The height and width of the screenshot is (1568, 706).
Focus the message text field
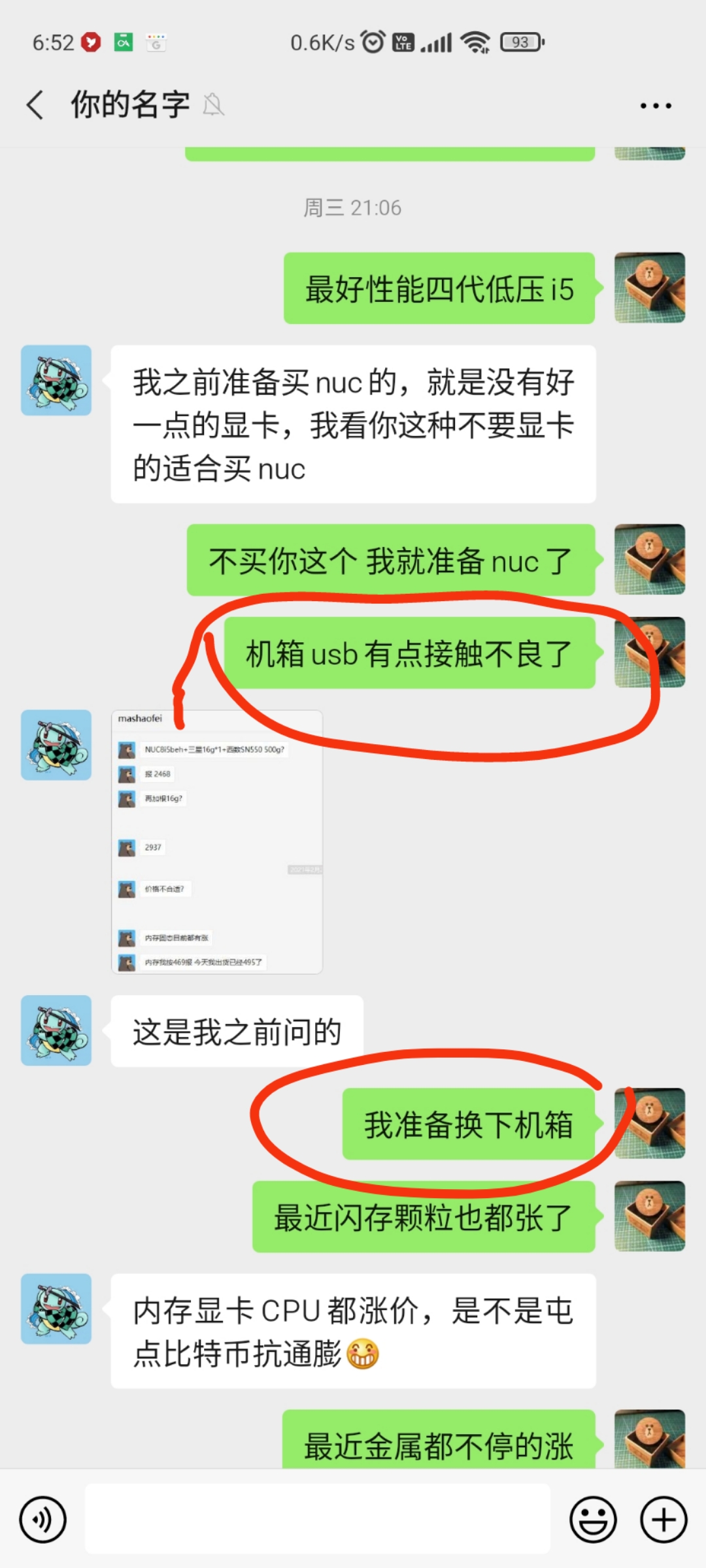pos(318,1520)
